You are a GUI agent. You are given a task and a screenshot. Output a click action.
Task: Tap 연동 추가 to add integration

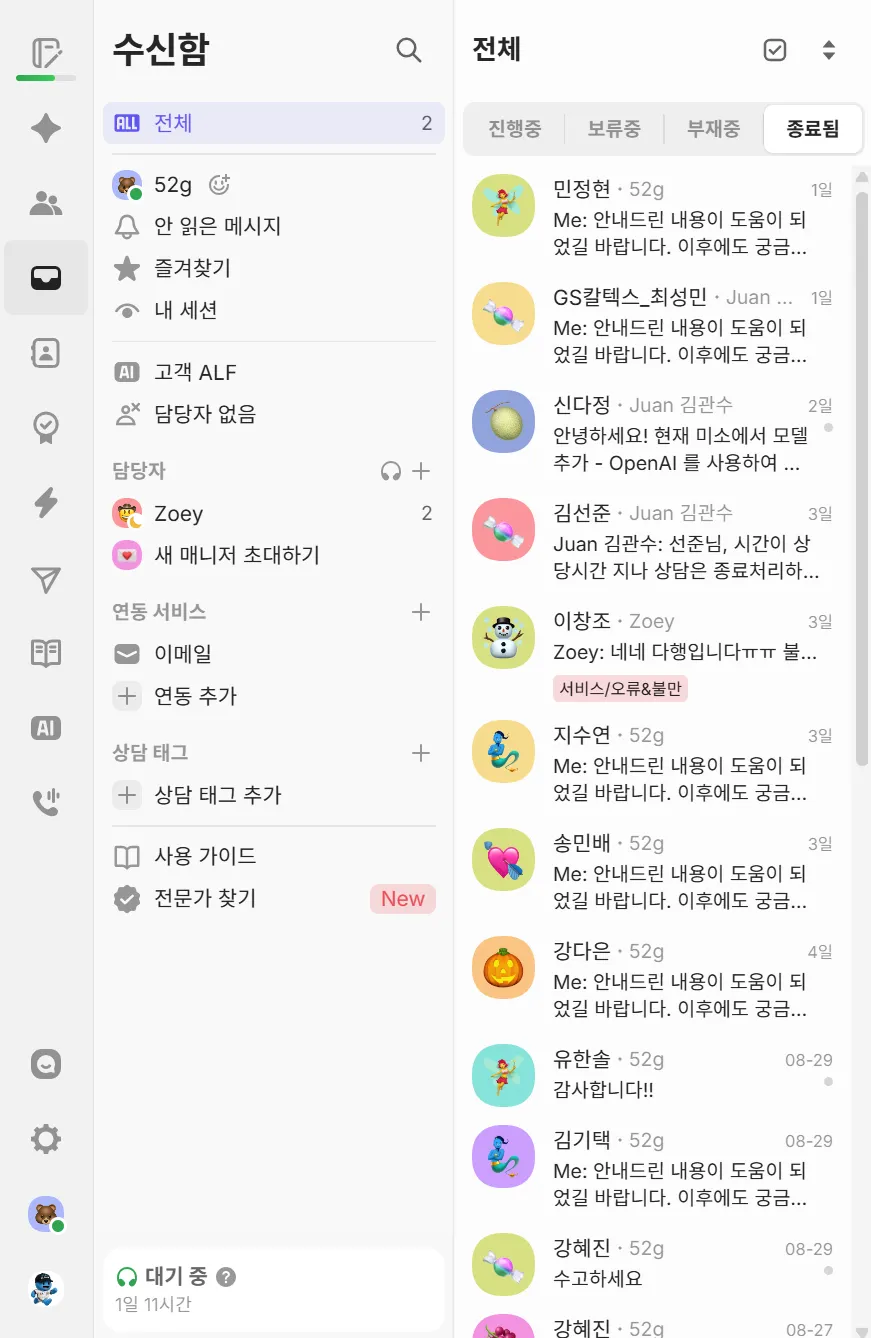point(195,697)
